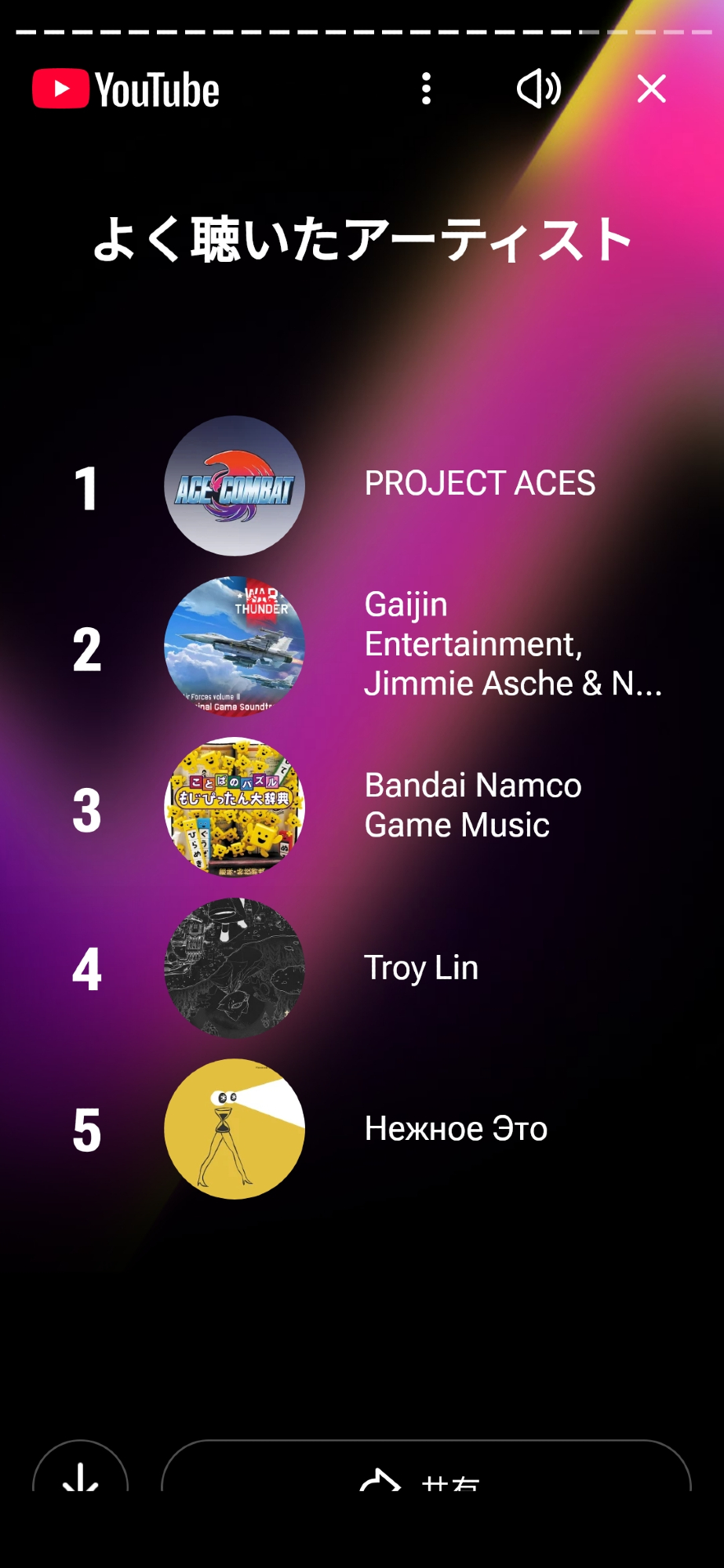Open the three-dot overflow menu
724x1568 pixels.
coord(426,89)
